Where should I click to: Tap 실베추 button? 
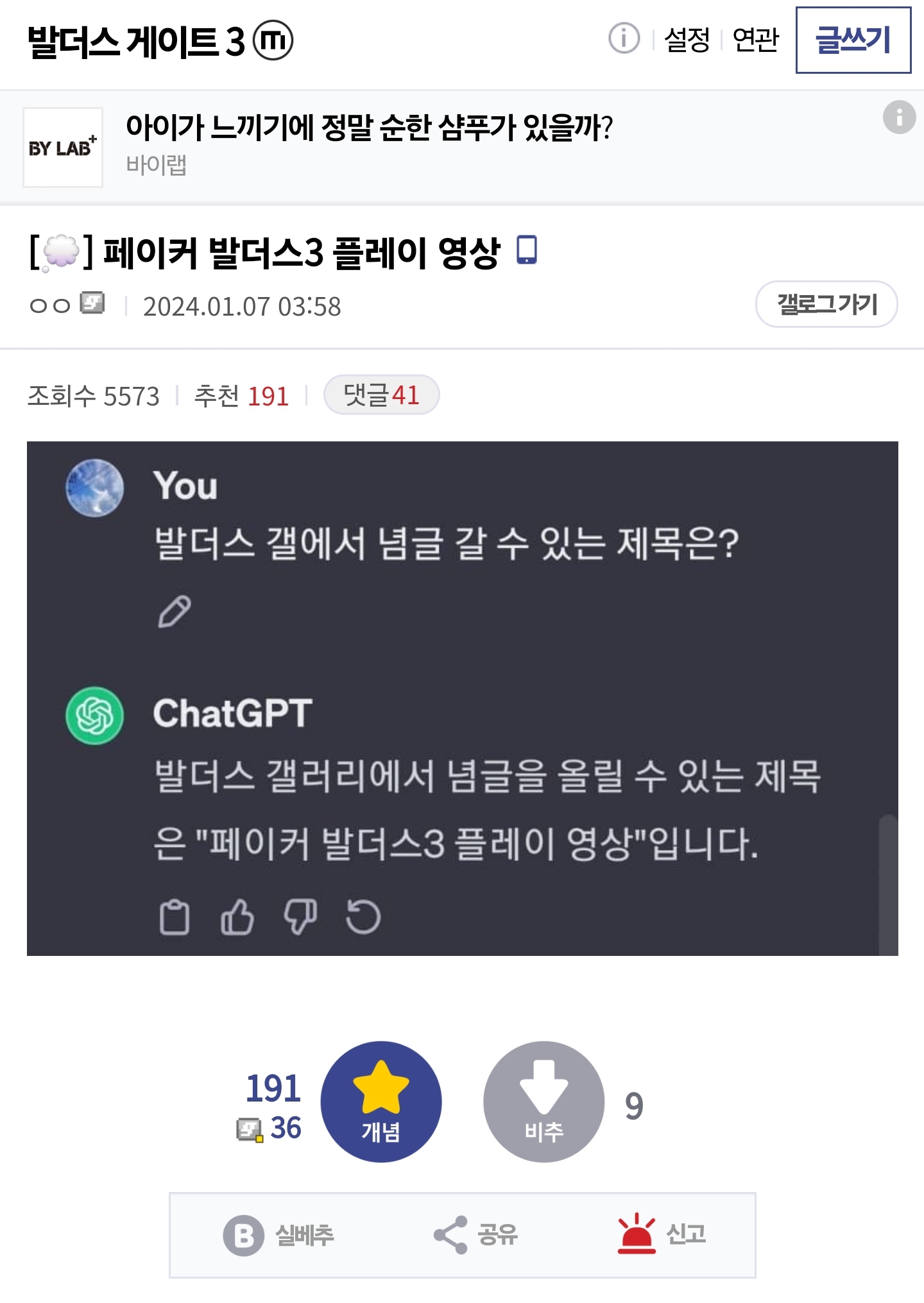[x=279, y=1235]
